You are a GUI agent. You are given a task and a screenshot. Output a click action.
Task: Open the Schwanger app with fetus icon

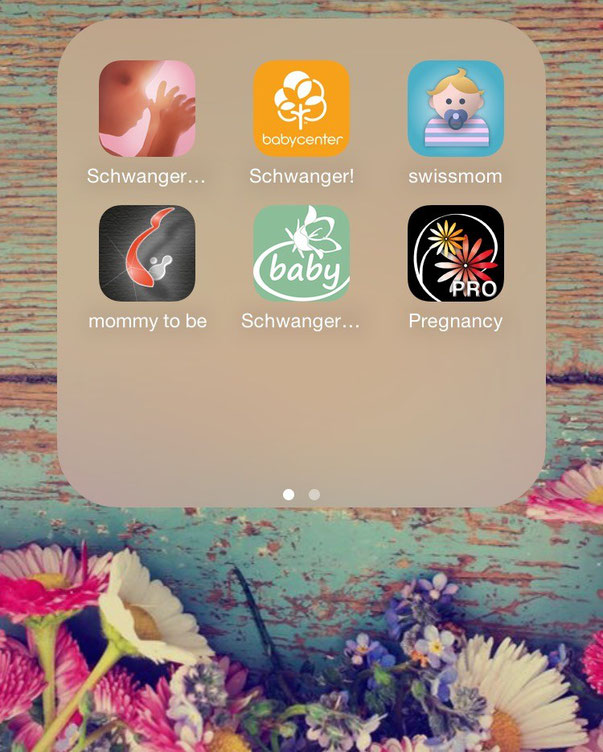click(147, 109)
